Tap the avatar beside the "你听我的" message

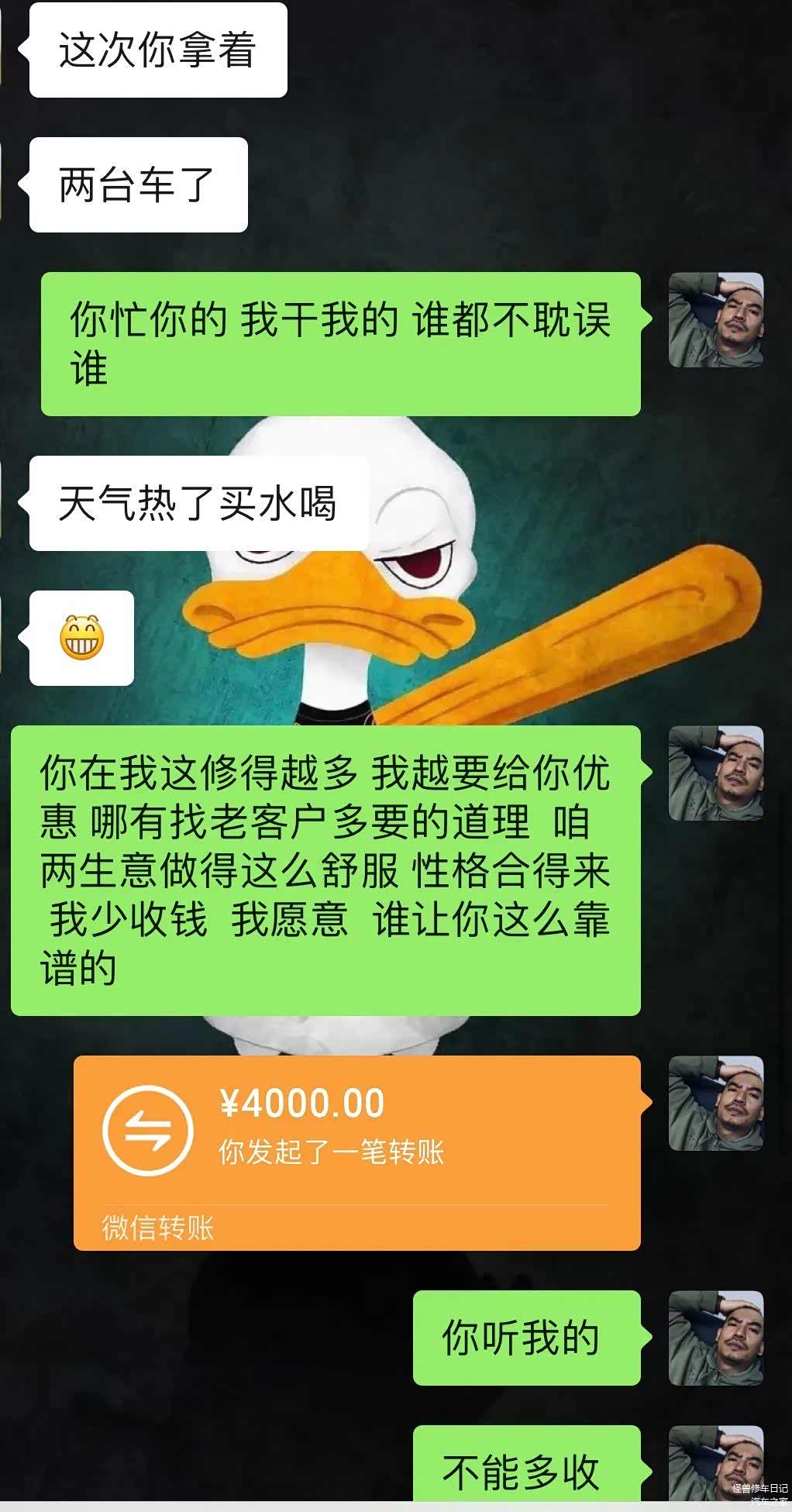point(716,1338)
